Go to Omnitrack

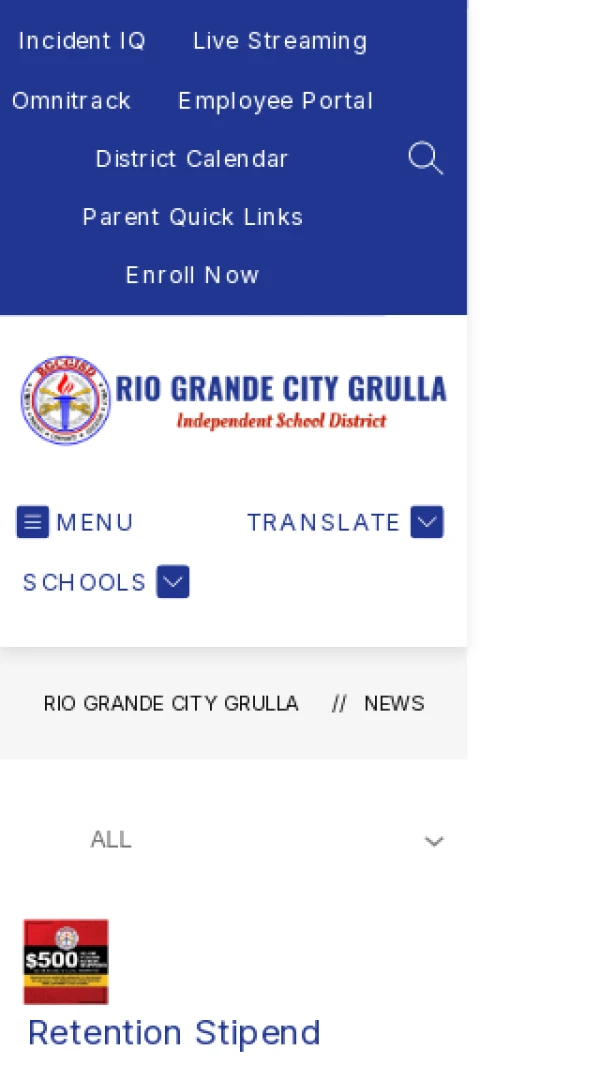pyautogui.click(x=71, y=101)
